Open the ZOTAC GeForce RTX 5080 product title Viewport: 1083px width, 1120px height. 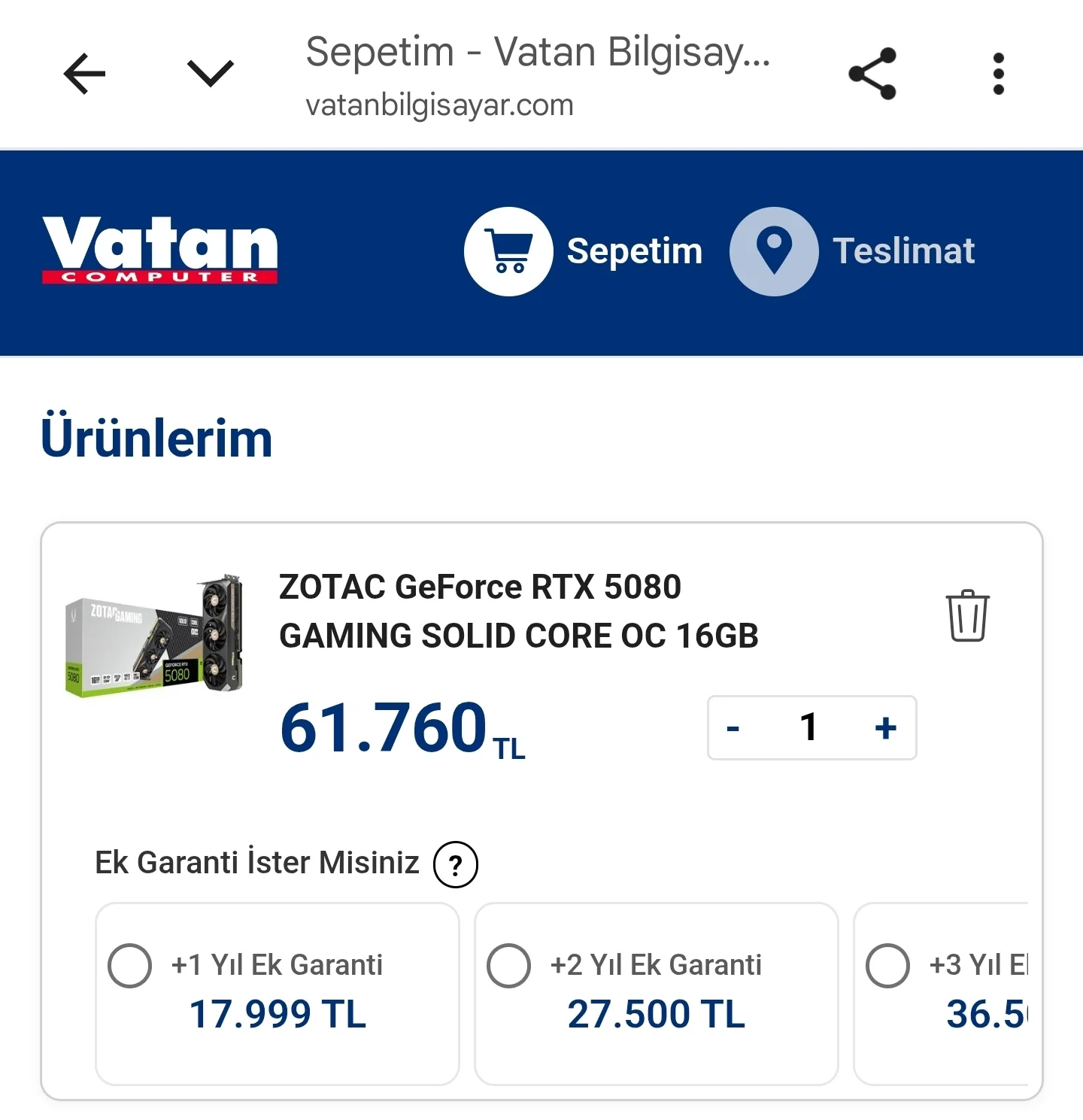[517, 611]
